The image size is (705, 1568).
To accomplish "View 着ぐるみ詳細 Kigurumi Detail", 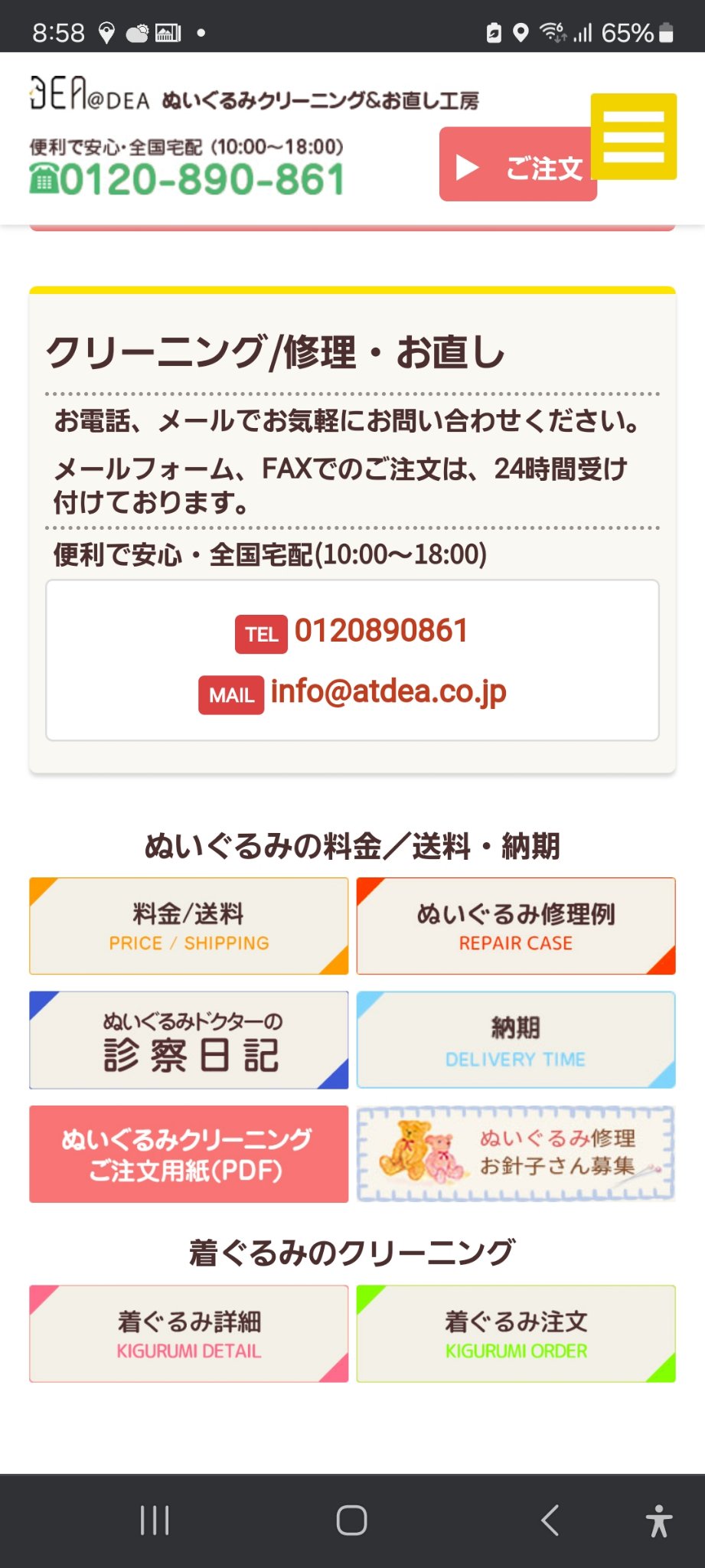I will pos(188,1334).
